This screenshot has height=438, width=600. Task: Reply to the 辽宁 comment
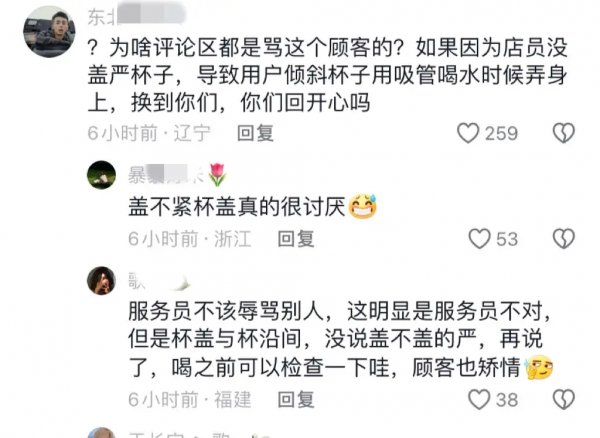click(255, 133)
